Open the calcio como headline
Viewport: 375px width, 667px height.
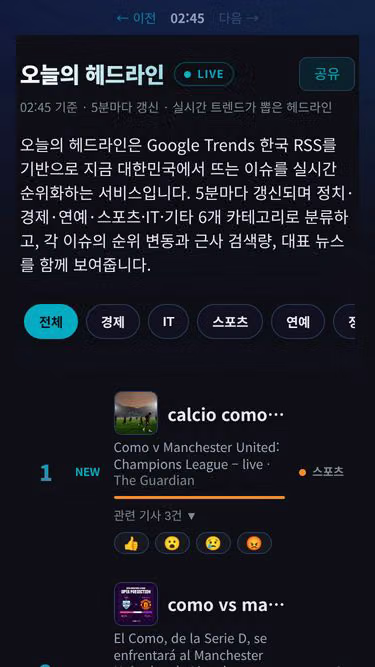pyautogui.click(x=225, y=415)
